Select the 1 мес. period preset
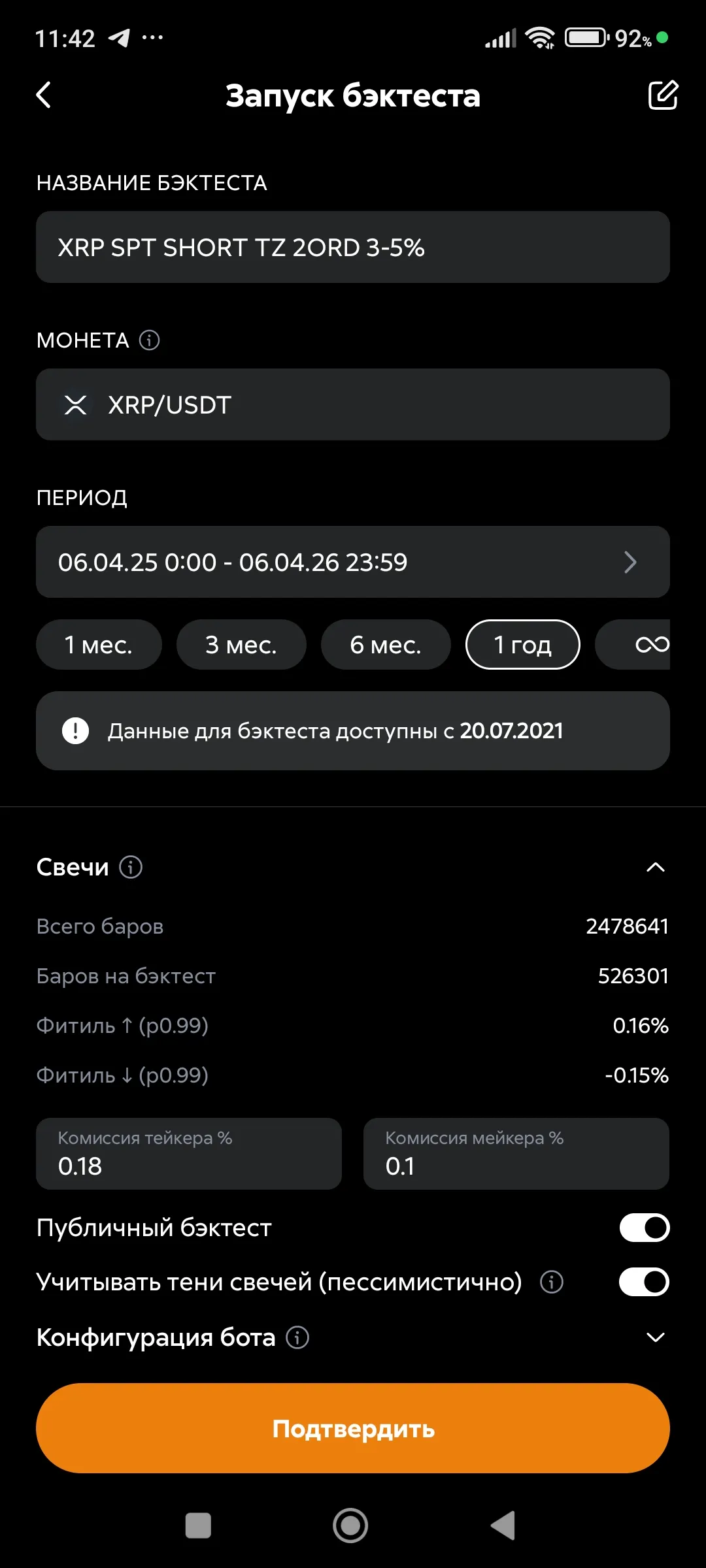The height and width of the screenshot is (1568, 706). [x=99, y=644]
